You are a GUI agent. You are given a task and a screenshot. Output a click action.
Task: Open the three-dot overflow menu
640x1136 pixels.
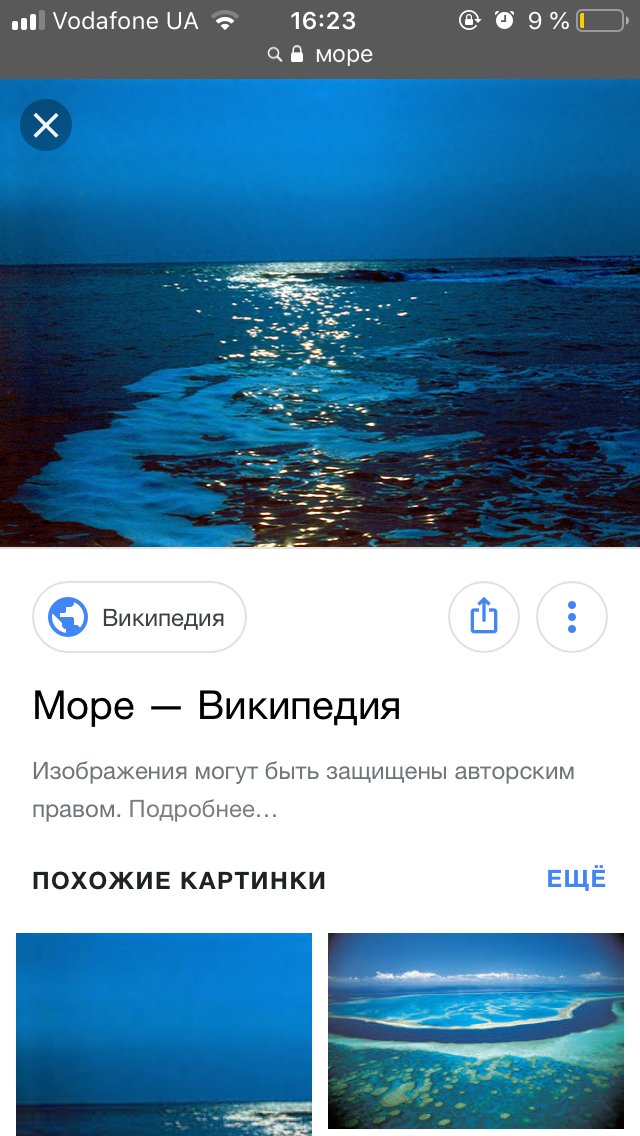click(x=572, y=617)
